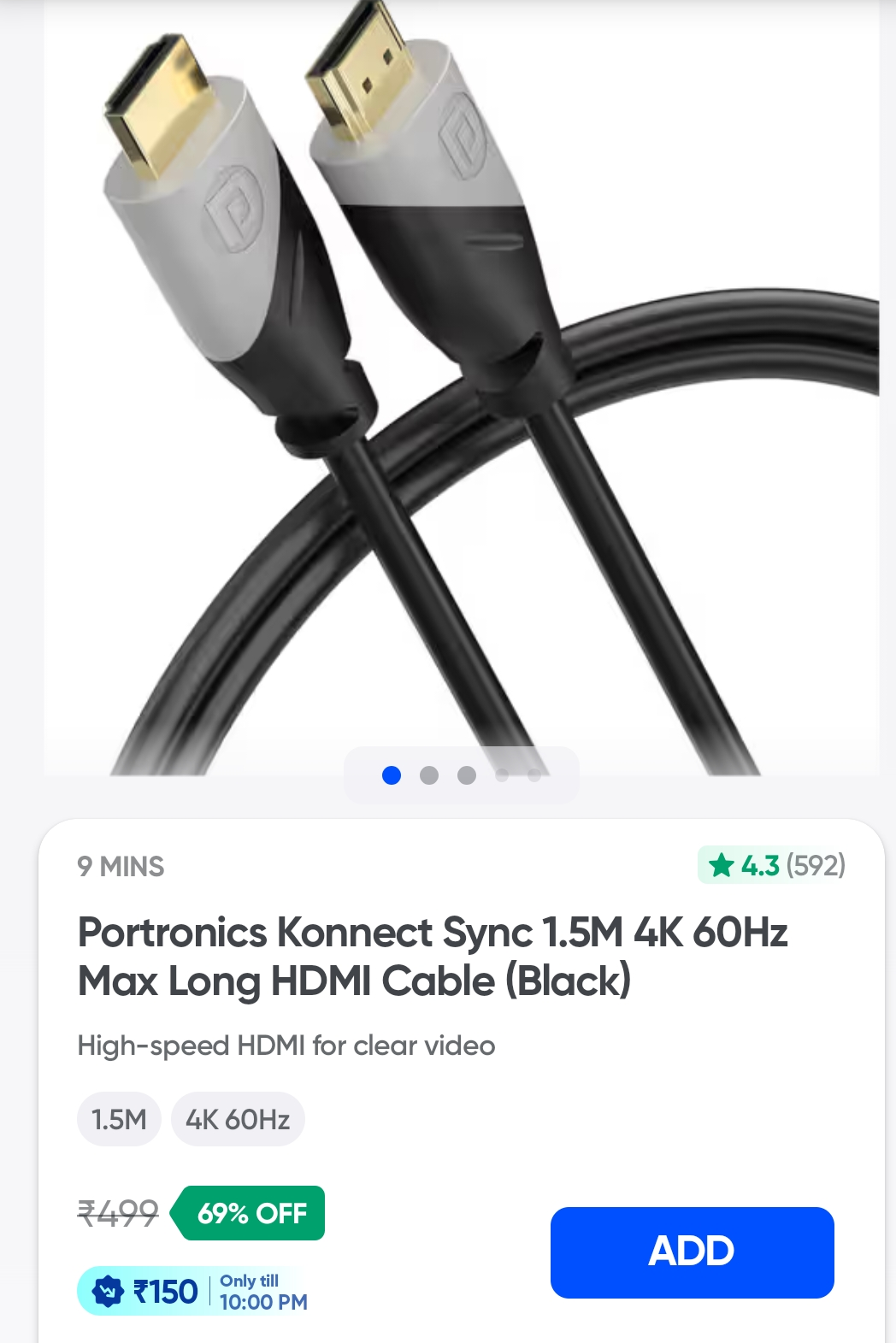Expand the High-speed HDMI description

[x=286, y=1043]
